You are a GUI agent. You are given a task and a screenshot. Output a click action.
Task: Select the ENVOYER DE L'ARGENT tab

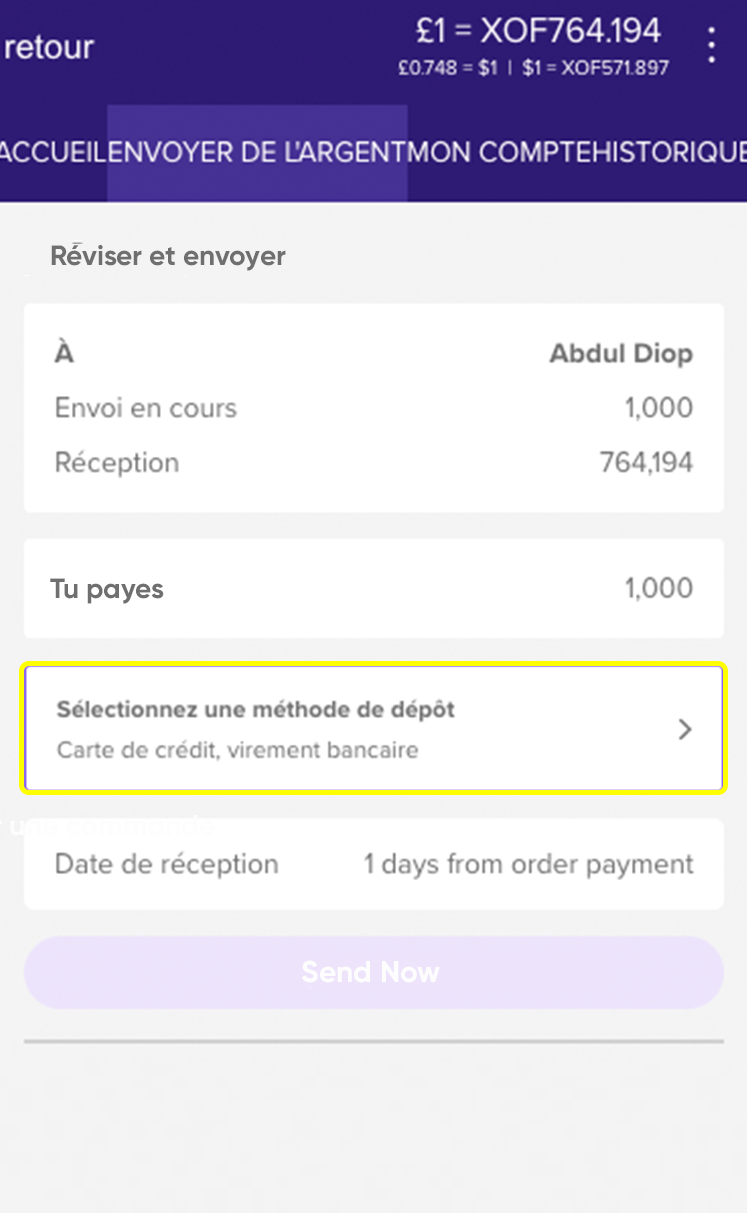tap(257, 153)
